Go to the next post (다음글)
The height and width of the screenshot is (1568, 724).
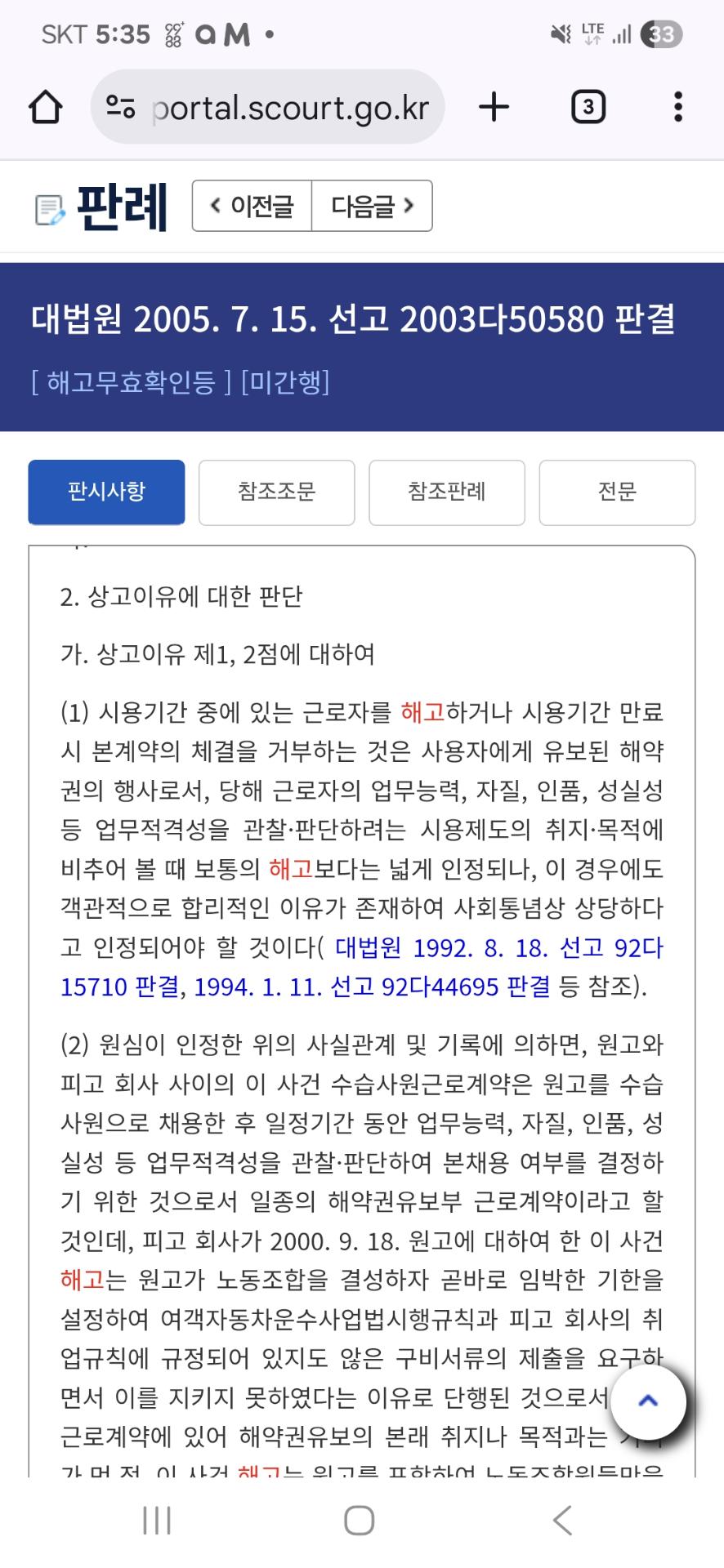point(372,206)
